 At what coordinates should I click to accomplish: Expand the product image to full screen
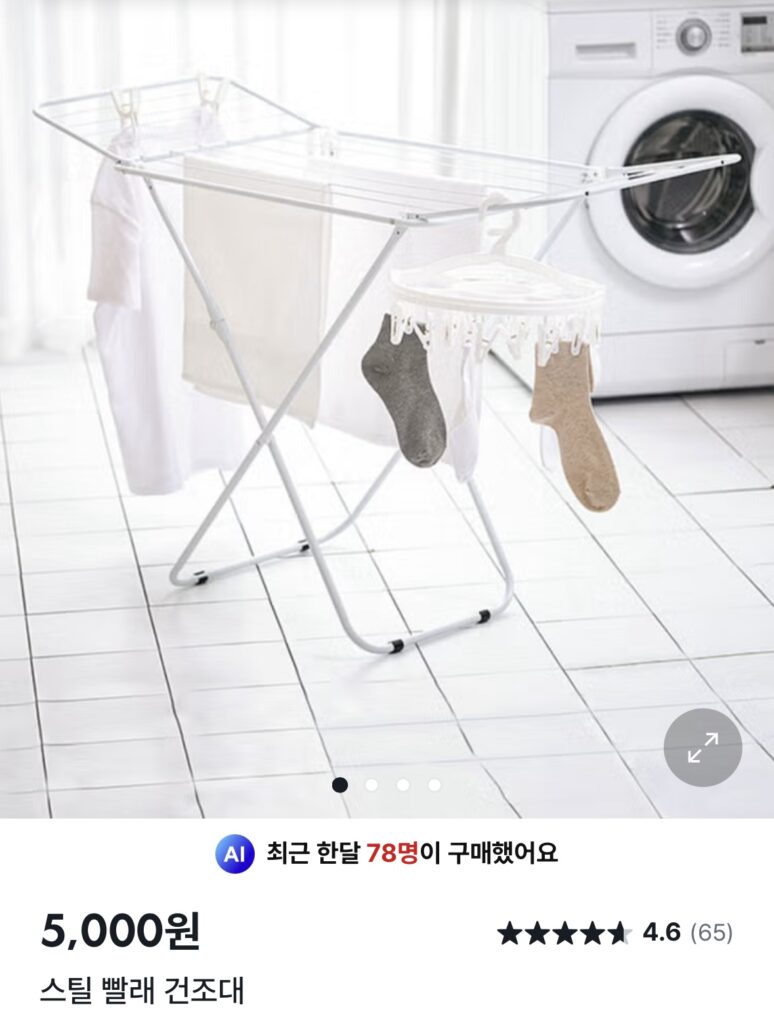tap(702, 747)
